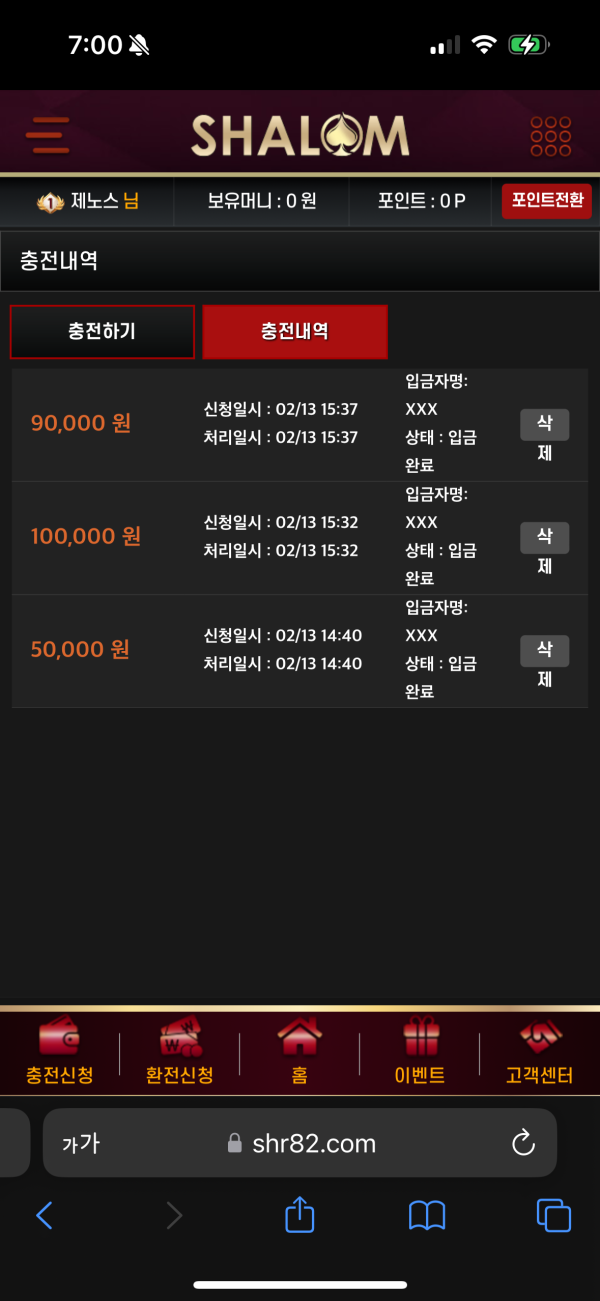
Task: Share this page from Safari toolbar
Action: click(x=300, y=1215)
